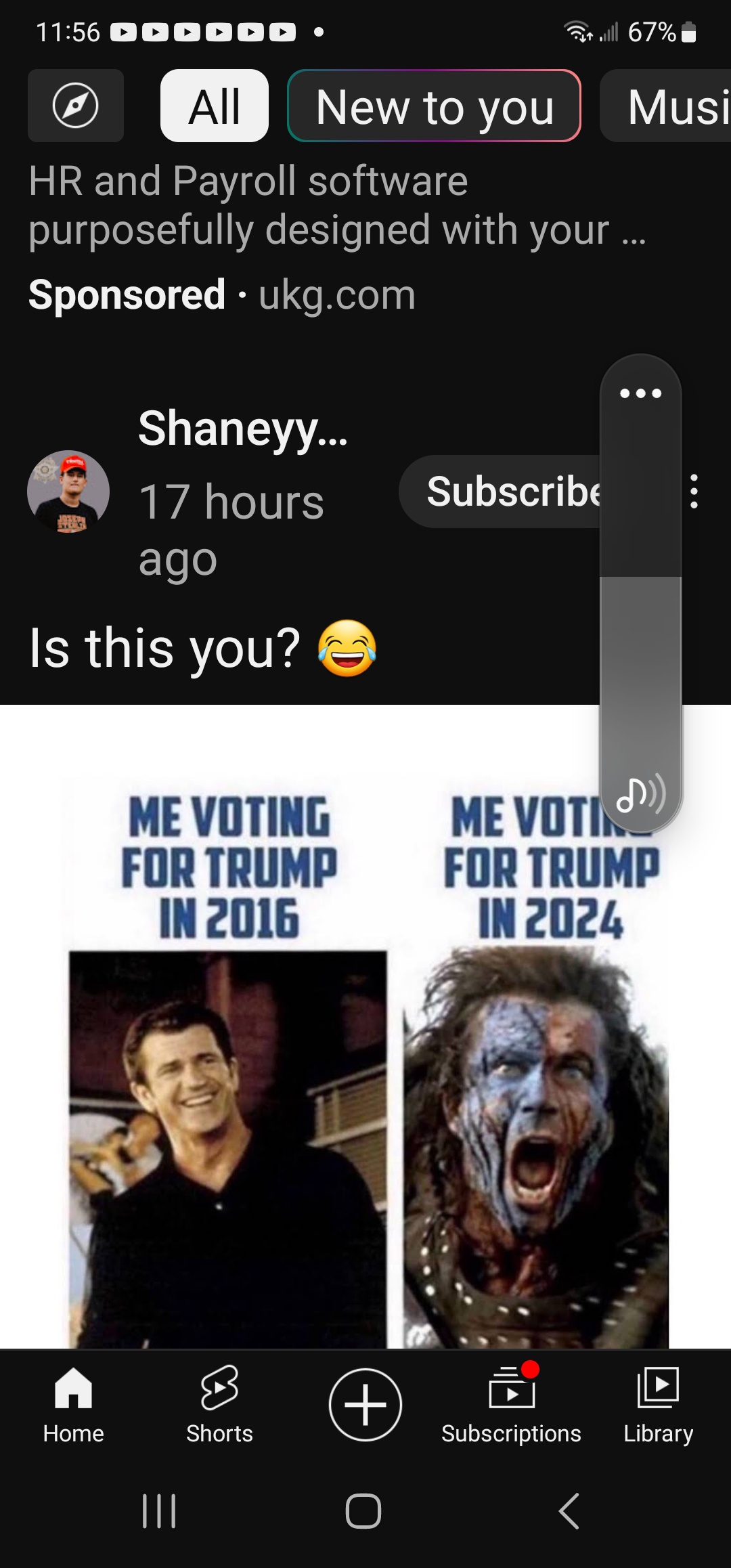This screenshot has height=1568, width=731.
Task: Tap the create plus button
Action: click(365, 1405)
